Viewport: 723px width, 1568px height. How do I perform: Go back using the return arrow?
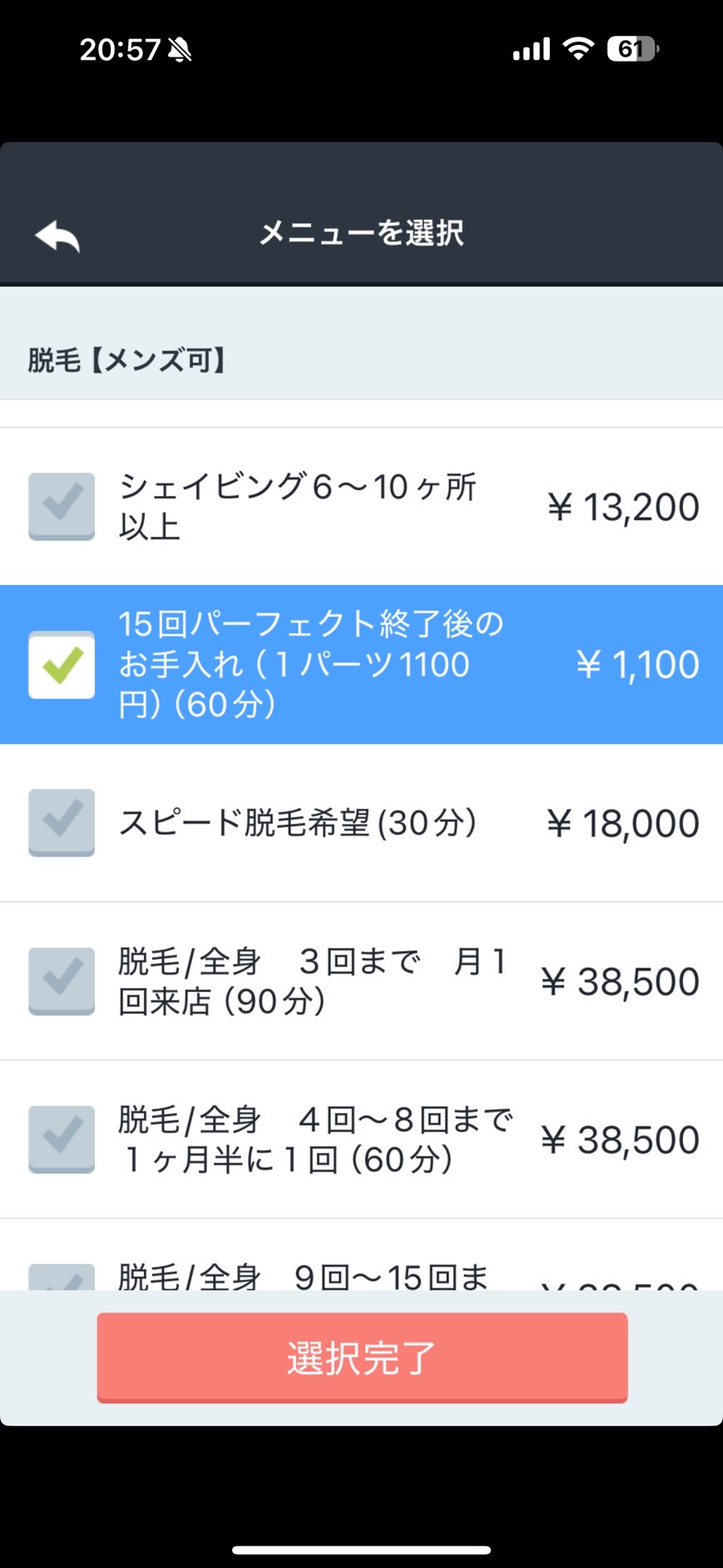point(57,236)
